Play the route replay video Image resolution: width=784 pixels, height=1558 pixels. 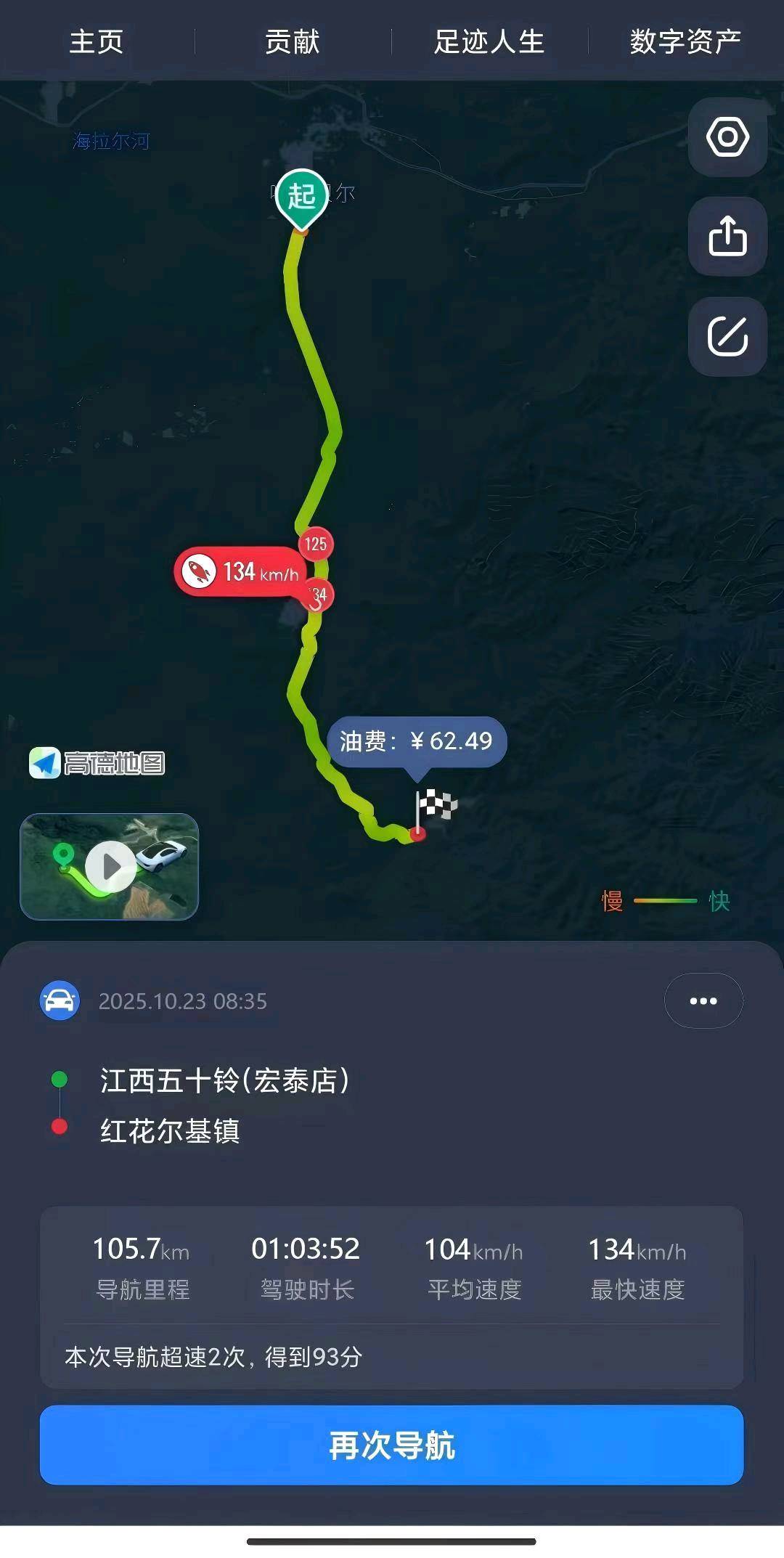110,867
